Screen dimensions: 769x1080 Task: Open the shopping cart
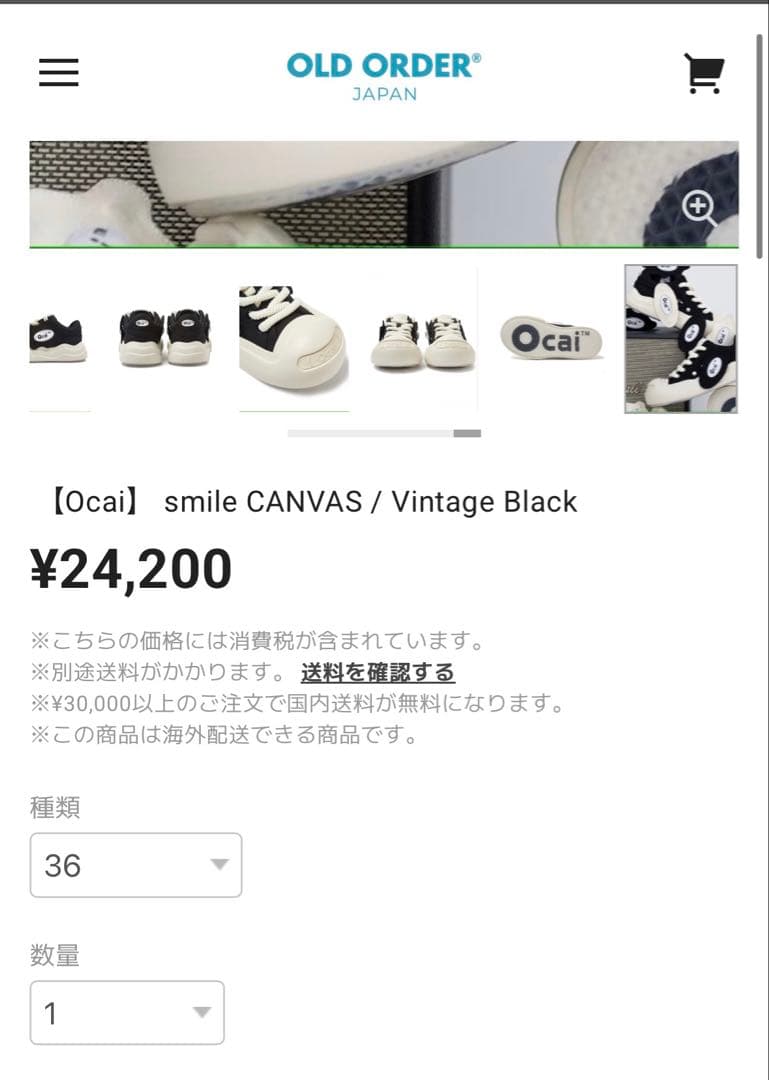706,73
